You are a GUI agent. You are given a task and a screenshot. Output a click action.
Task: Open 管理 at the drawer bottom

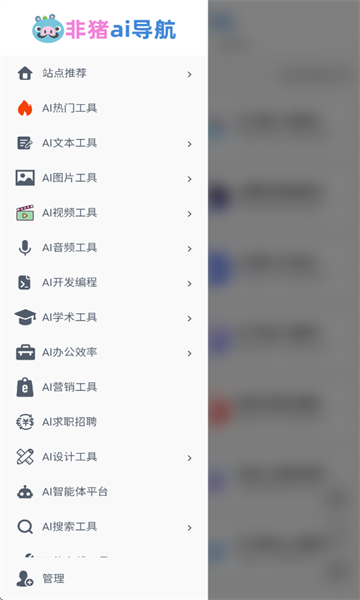pyautogui.click(x=104, y=578)
